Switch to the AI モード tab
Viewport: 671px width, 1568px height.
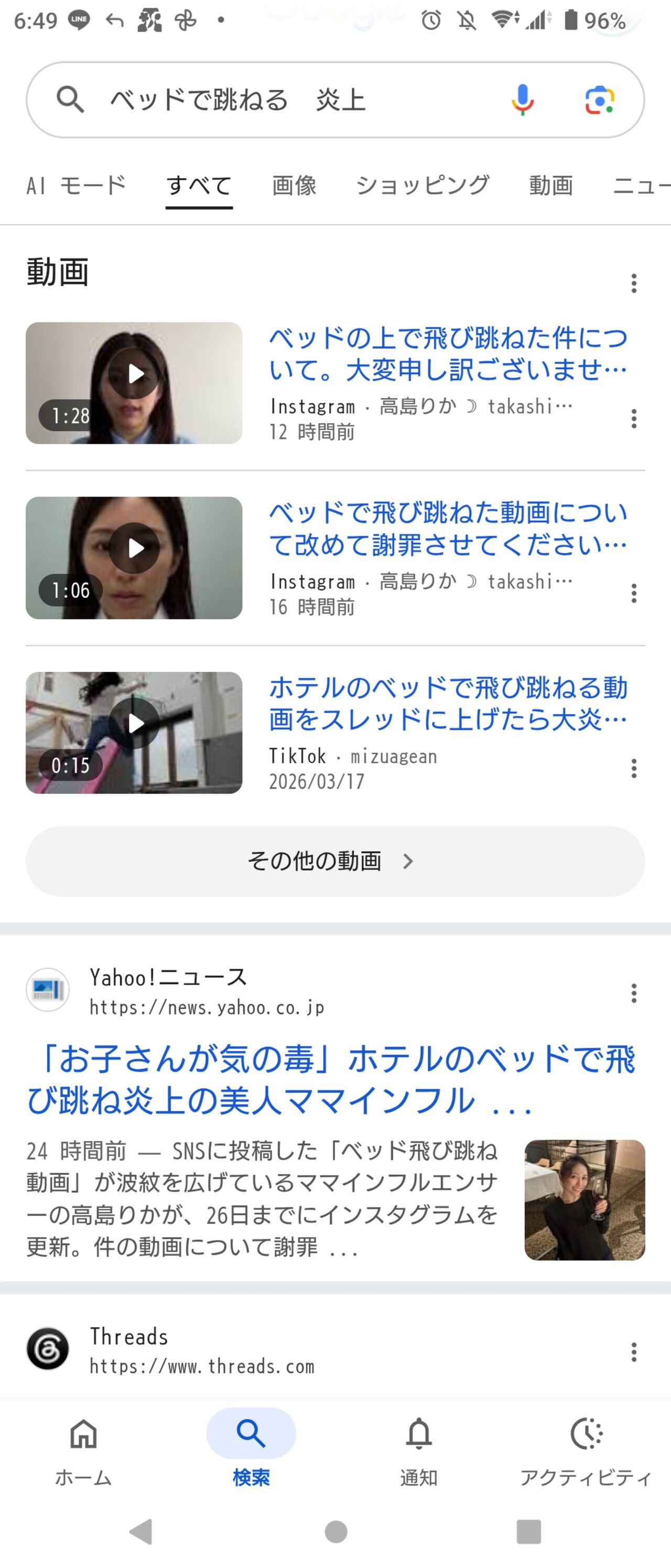76,186
